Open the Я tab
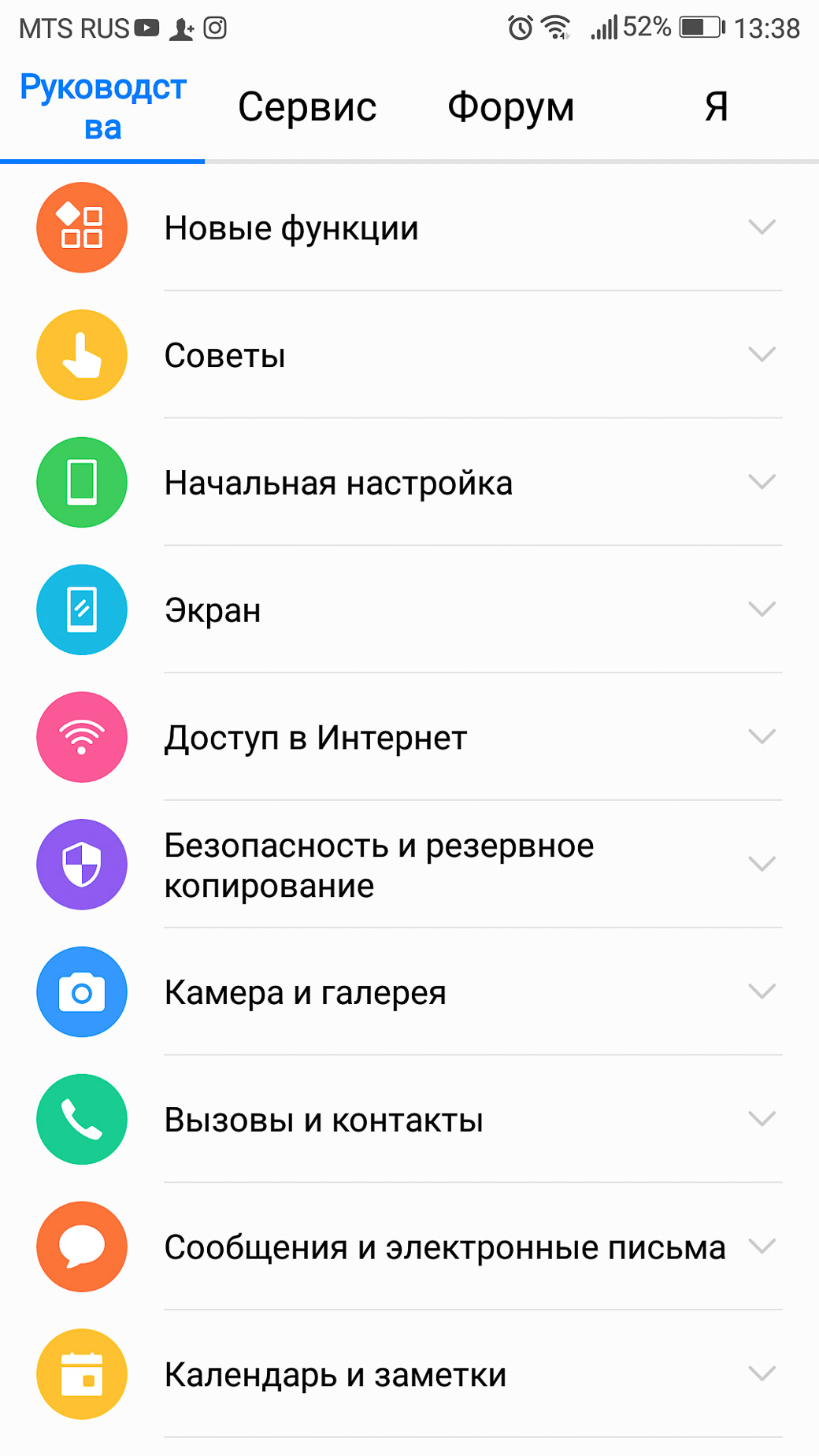 click(716, 107)
